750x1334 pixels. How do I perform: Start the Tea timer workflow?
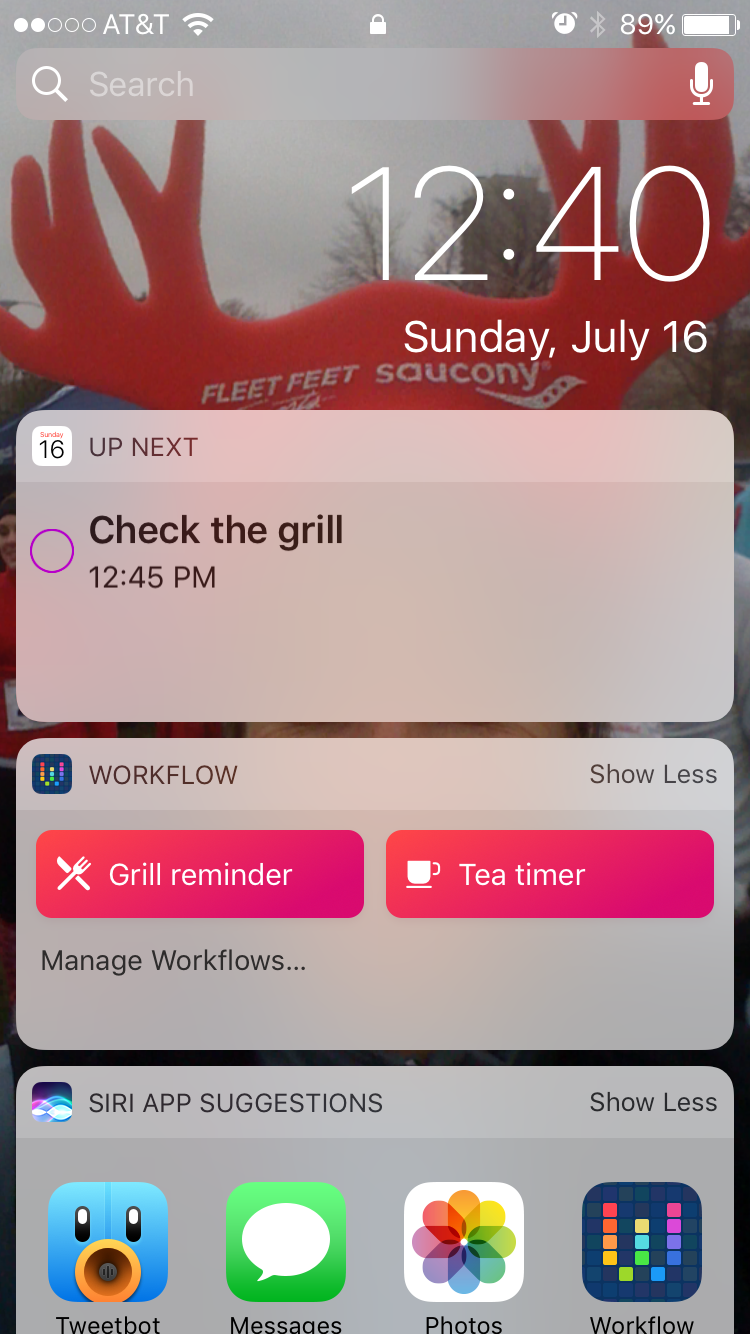pos(549,874)
